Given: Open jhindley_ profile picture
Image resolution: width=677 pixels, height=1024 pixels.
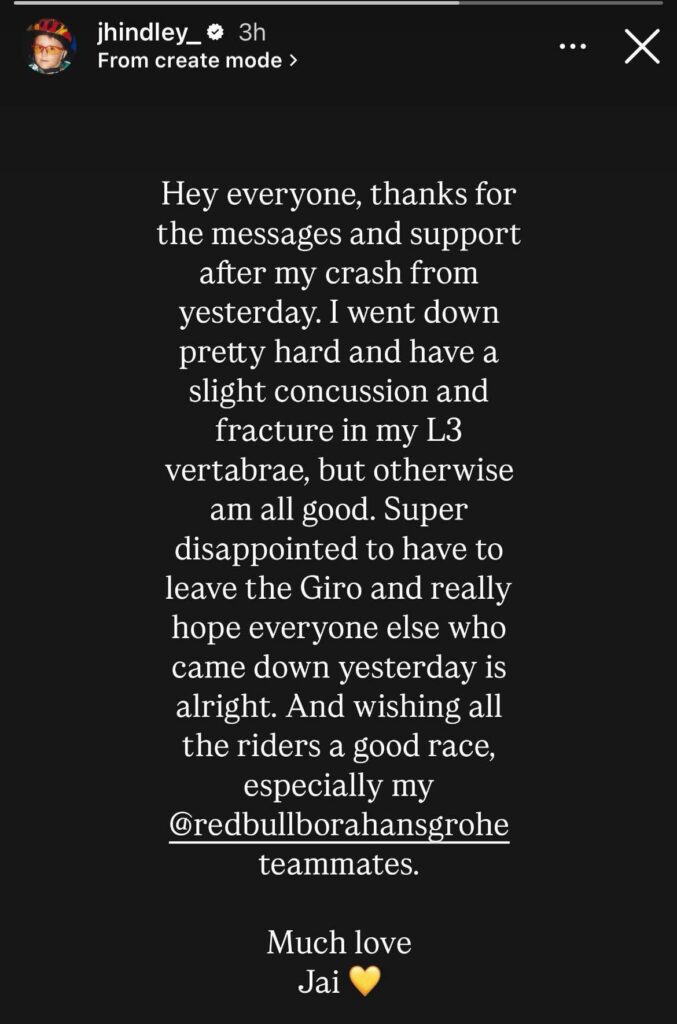Looking at the screenshot, I should 51,45.
